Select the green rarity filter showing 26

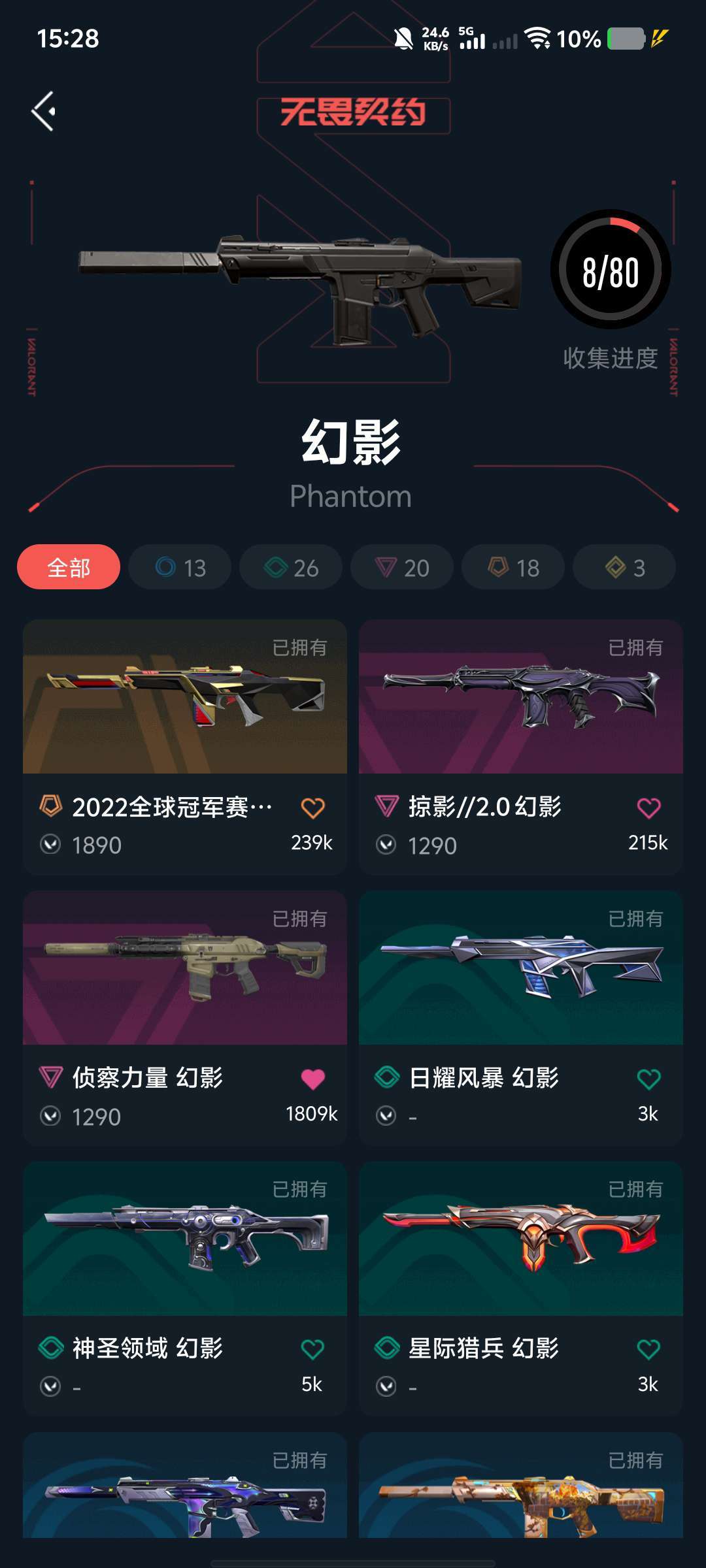[x=290, y=567]
